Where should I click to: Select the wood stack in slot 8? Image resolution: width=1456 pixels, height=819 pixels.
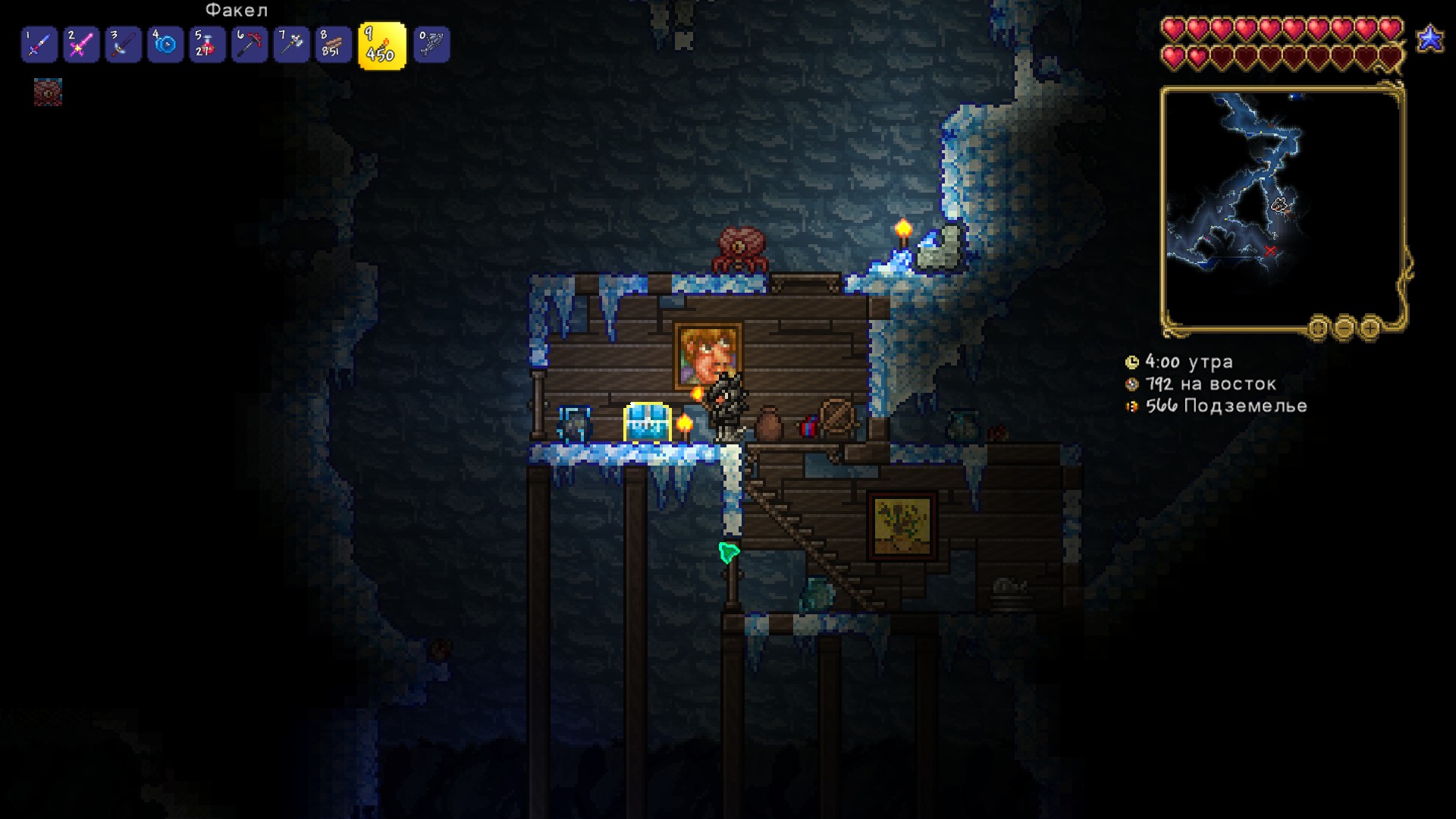[x=333, y=45]
